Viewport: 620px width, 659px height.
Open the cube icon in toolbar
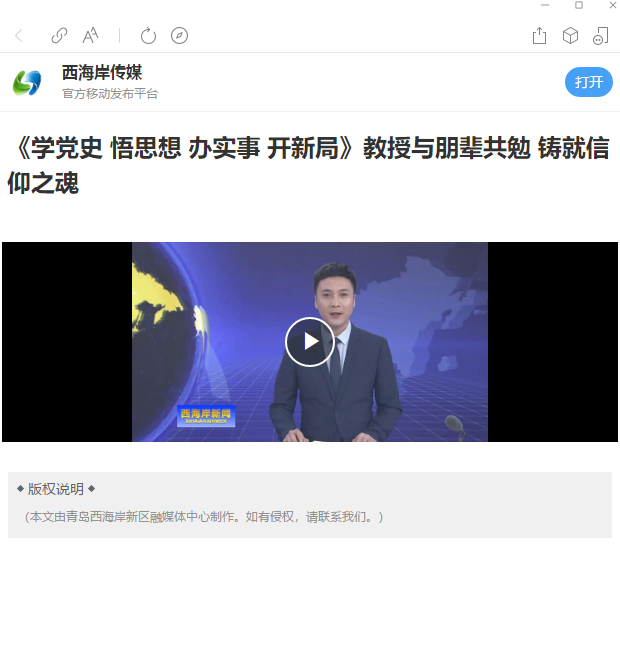point(570,36)
